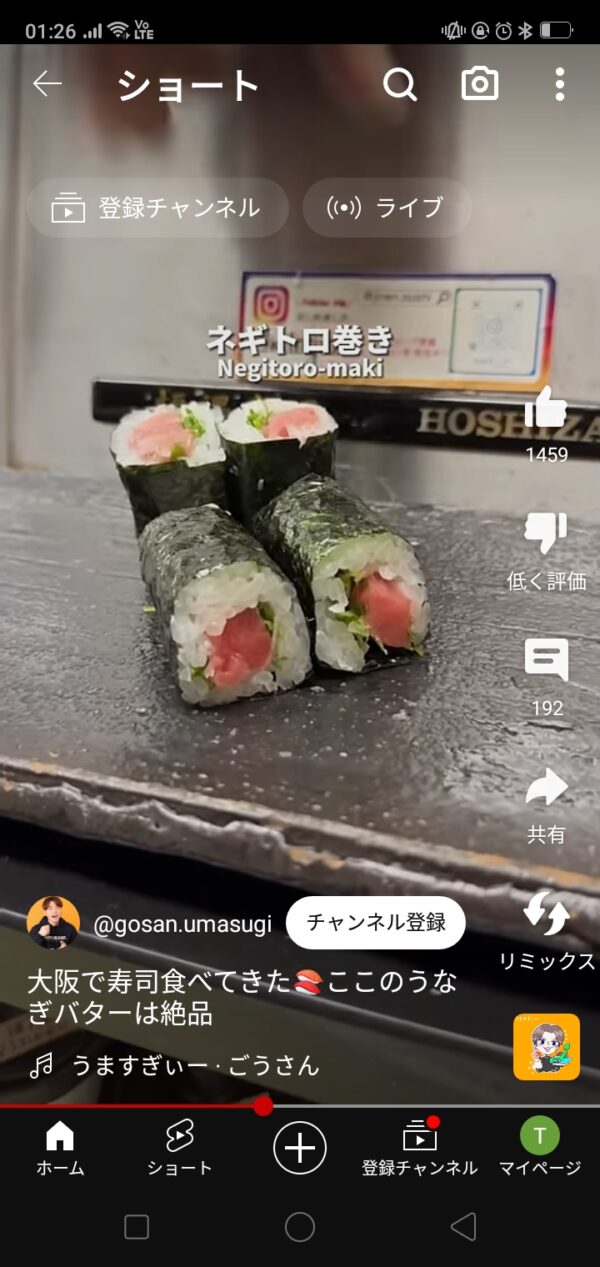Open the sound thumbnail for this Short
The image size is (600, 1267).
coord(547,1047)
